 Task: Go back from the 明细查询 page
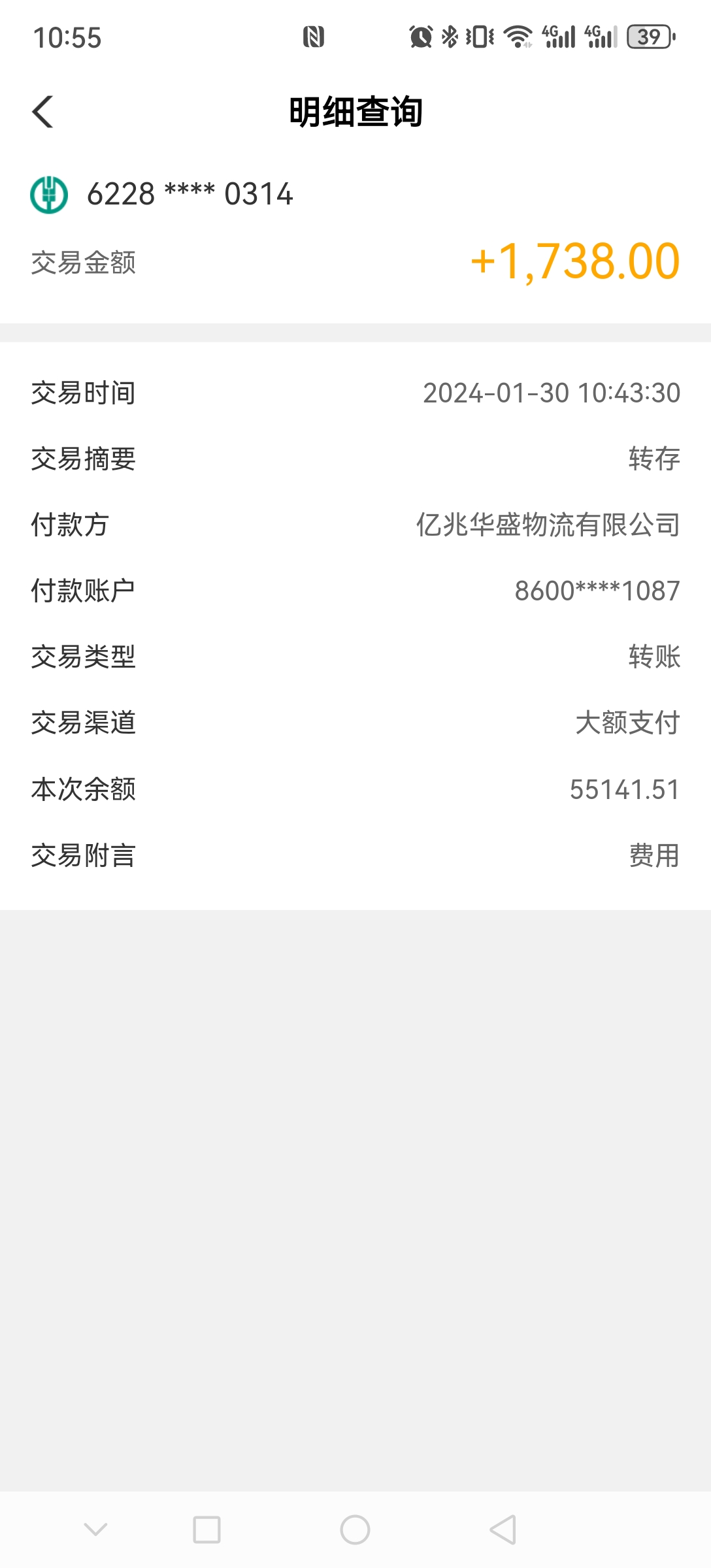pos(43,112)
